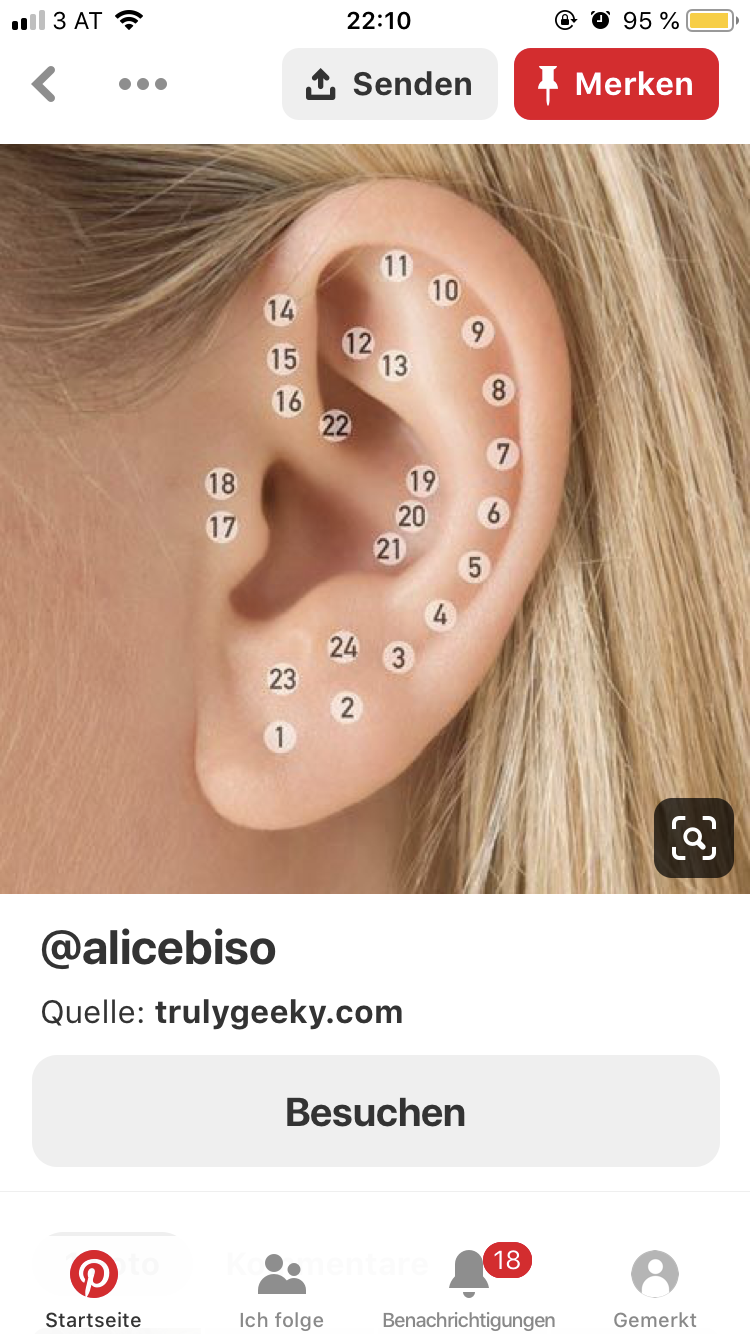
Task: Switch to the Startseite tab
Action: click(x=94, y=1289)
